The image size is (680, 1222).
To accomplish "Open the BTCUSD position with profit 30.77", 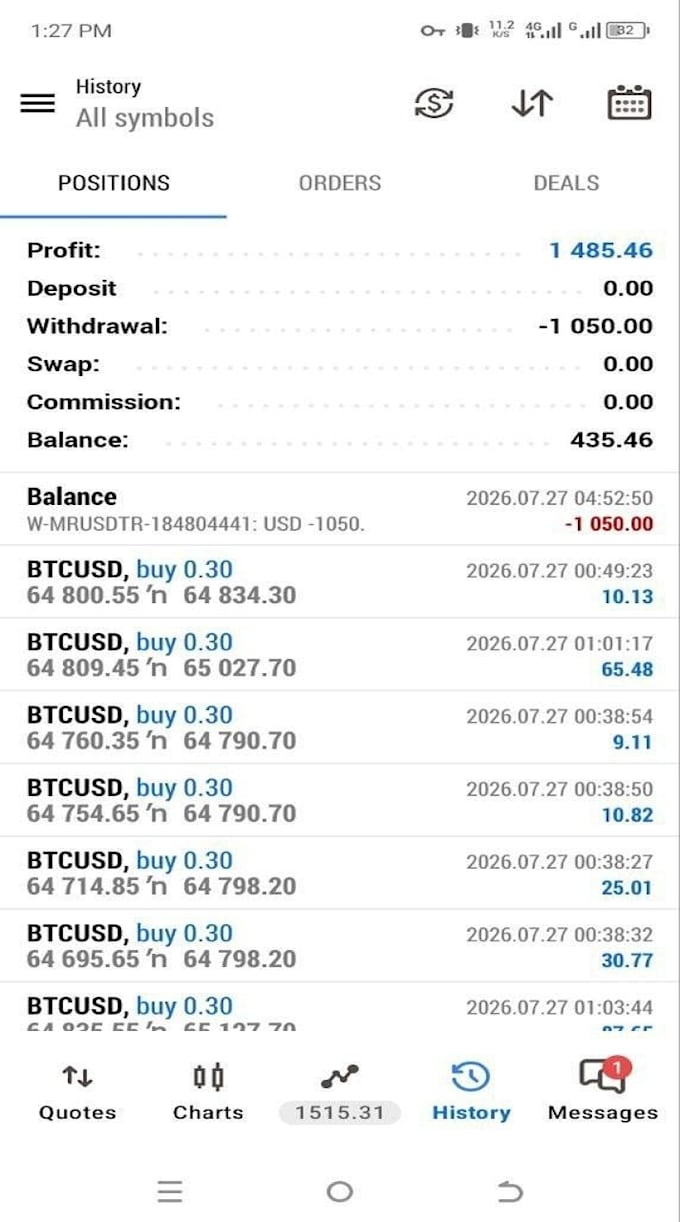I will [340, 946].
